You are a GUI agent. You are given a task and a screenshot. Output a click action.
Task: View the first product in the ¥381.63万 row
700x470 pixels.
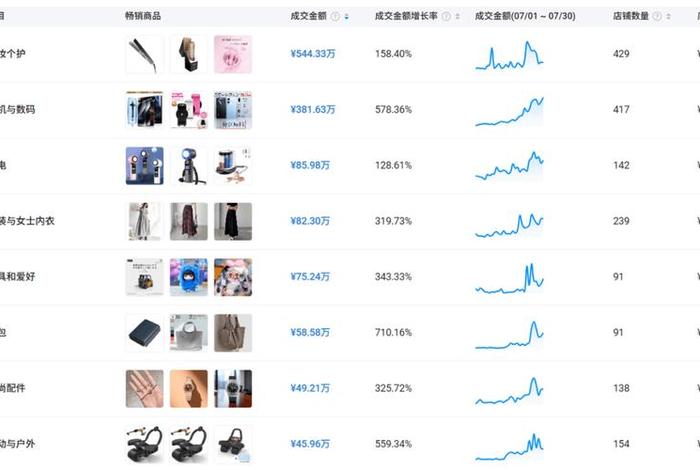(144, 110)
